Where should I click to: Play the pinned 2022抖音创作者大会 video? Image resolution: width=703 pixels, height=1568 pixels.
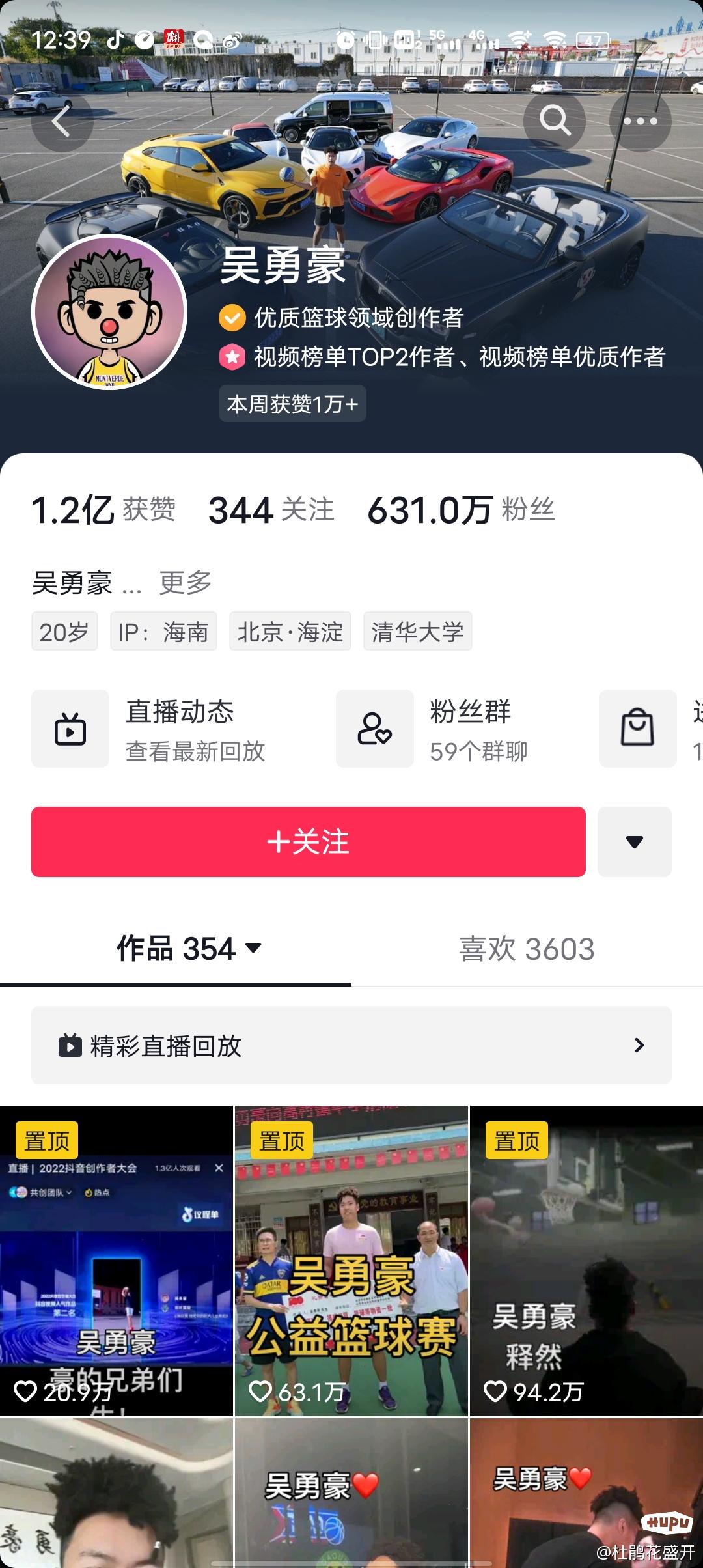coord(117,1260)
